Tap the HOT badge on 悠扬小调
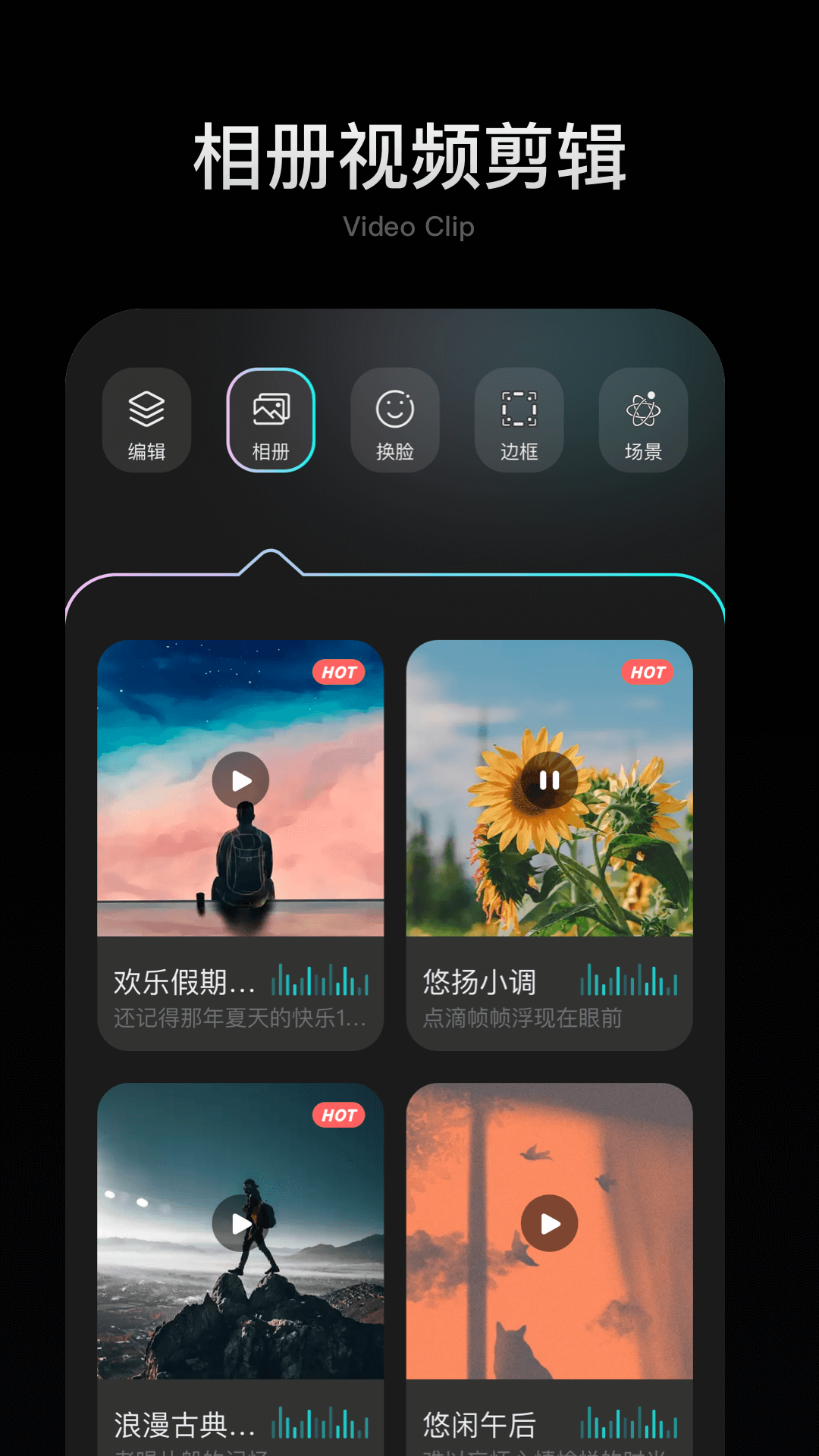The width and height of the screenshot is (819, 1456). click(648, 672)
